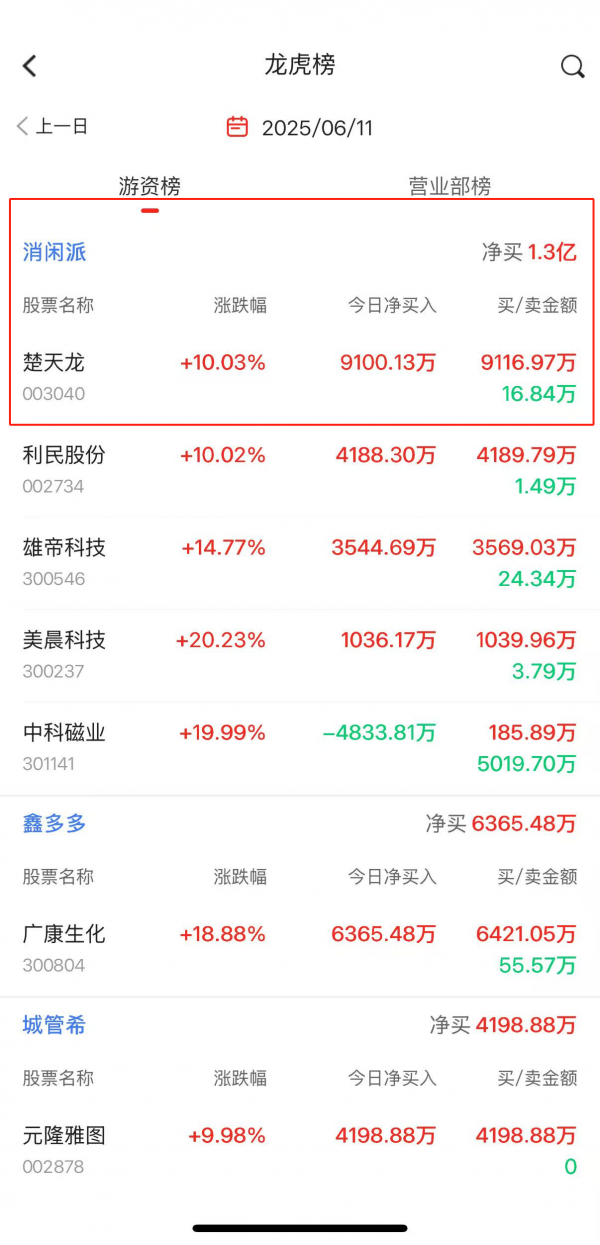Open the date picker showing 2025/06/11
Screen dimensions: 600x1245
tap(300, 128)
